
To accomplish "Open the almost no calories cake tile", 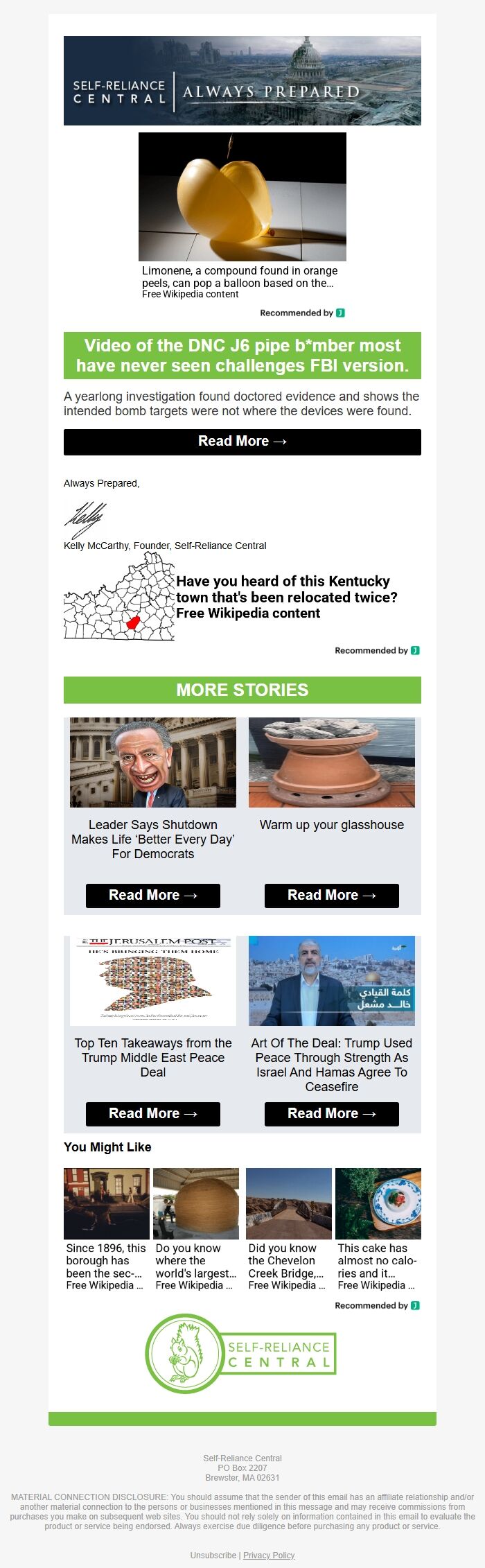I will click(378, 1229).
